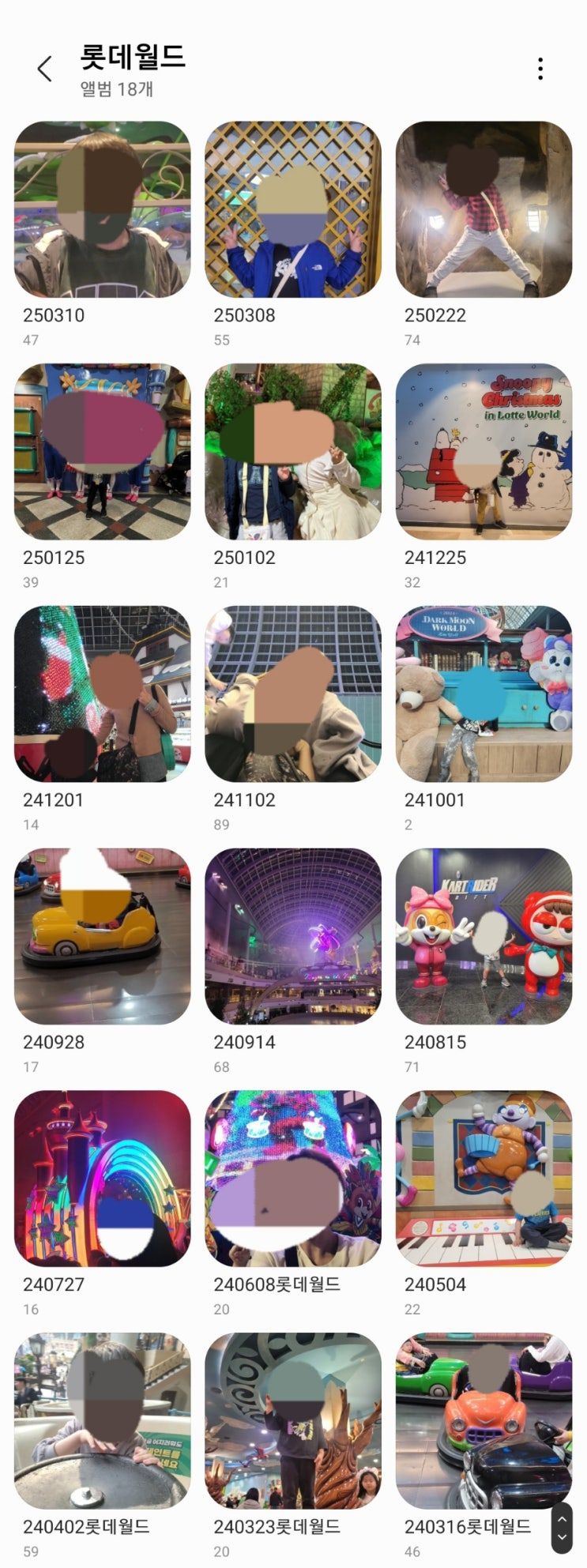This screenshot has width=587, height=1568.
Task: Open album 240815
Action: [484, 937]
